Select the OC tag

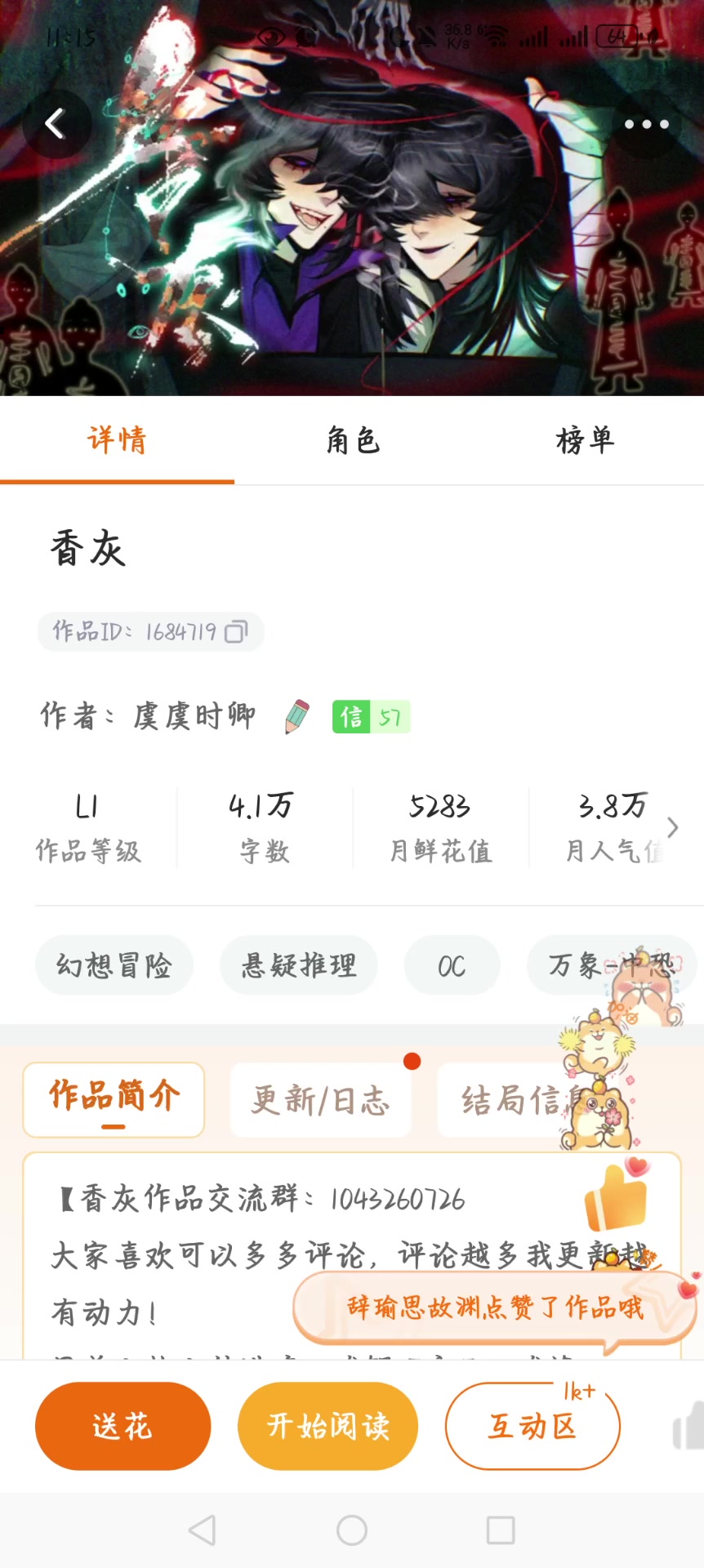tap(452, 966)
